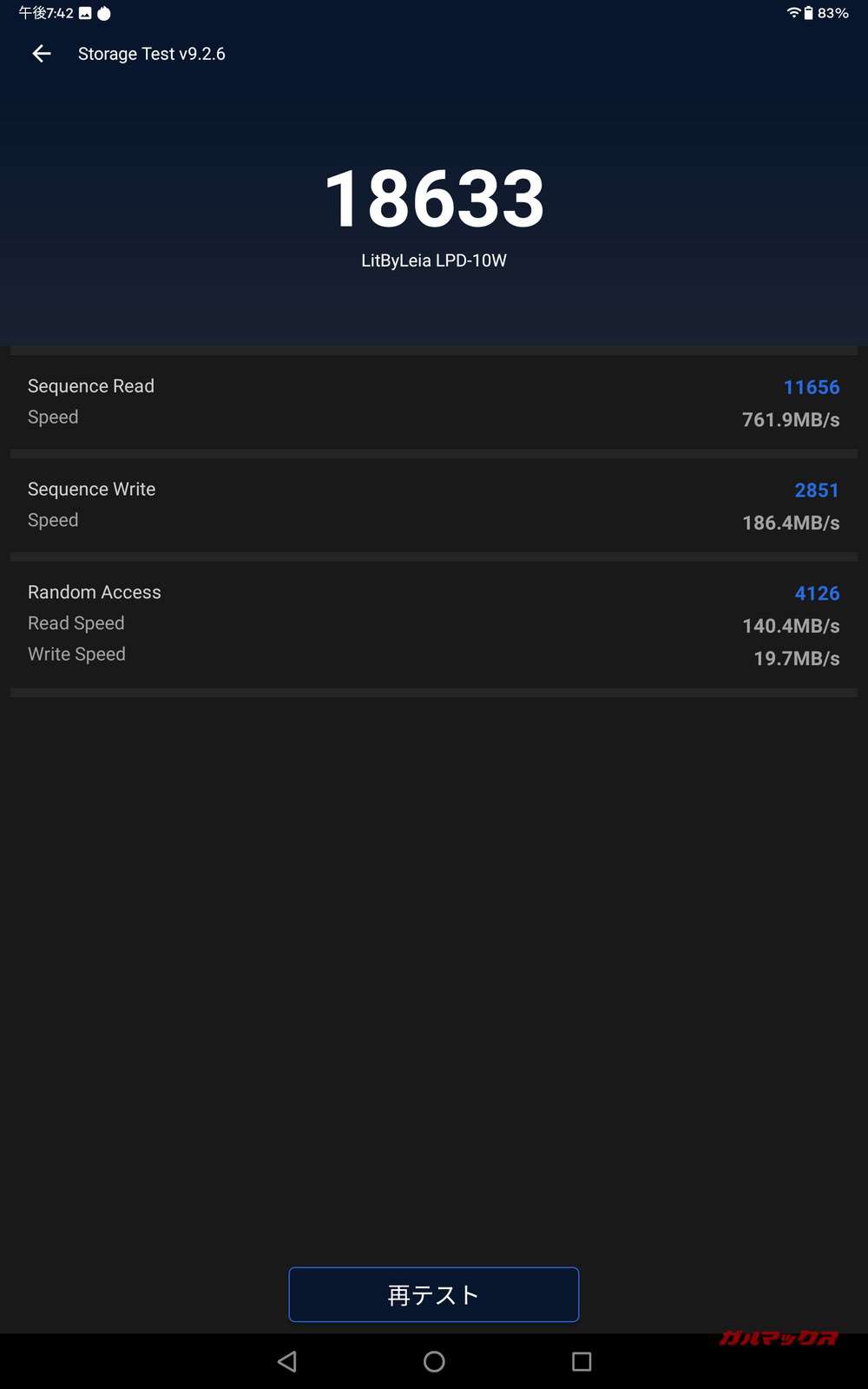Tap the system back navigation button
The image size is (868, 1389).
tap(287, 1361)
